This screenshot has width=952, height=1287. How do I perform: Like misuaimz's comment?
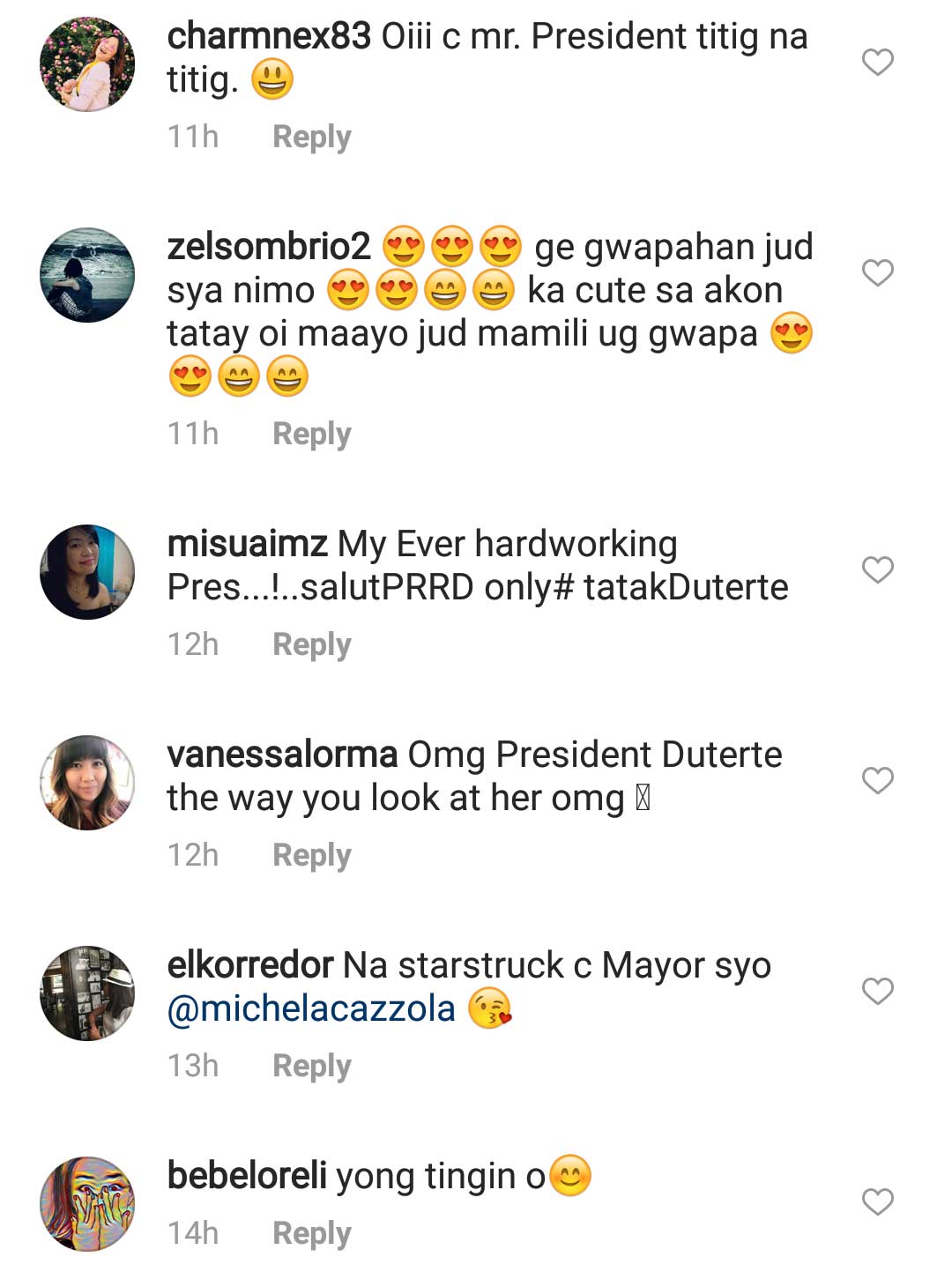[x=877, y=570]
